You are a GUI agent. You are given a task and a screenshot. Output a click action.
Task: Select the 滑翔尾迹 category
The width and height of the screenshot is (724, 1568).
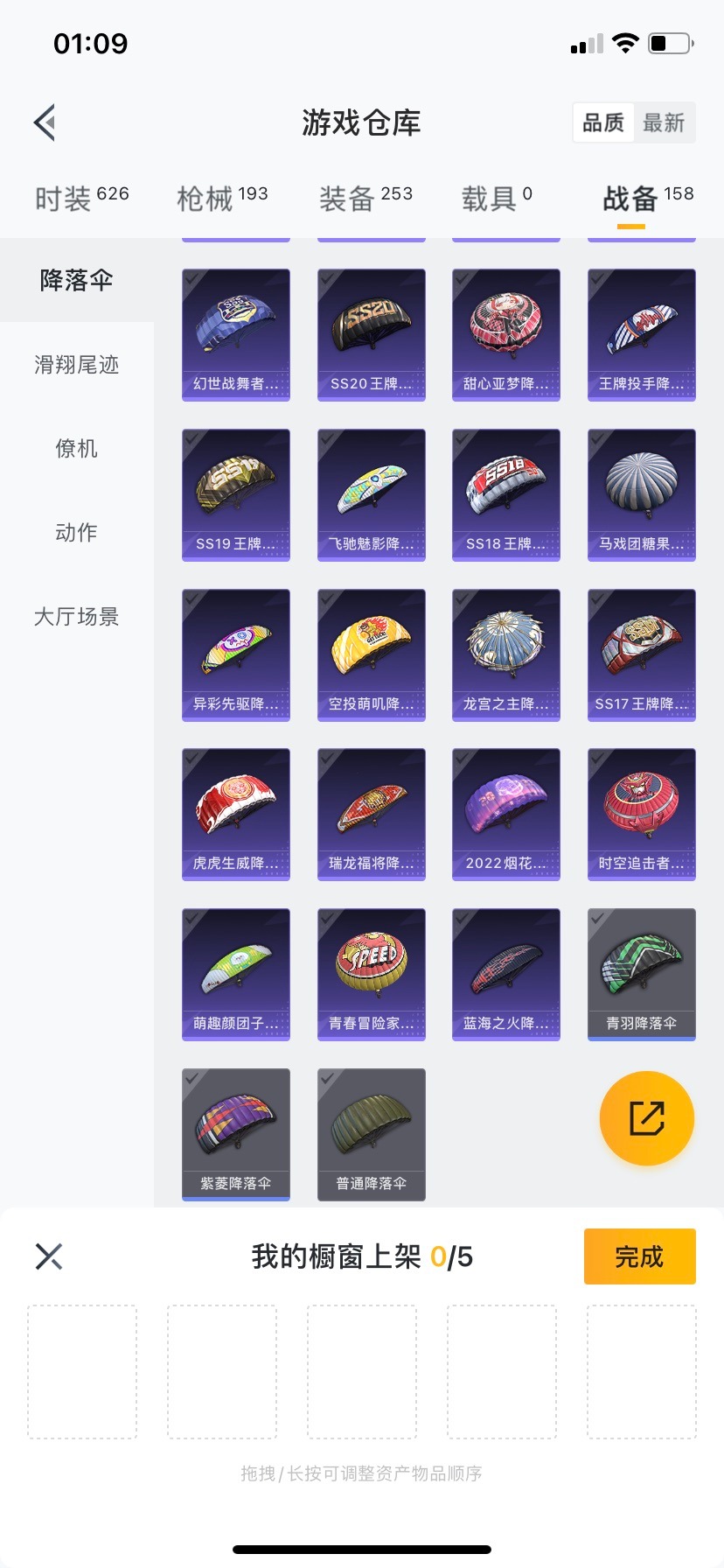pyautogui.click(x=76, y=364)
